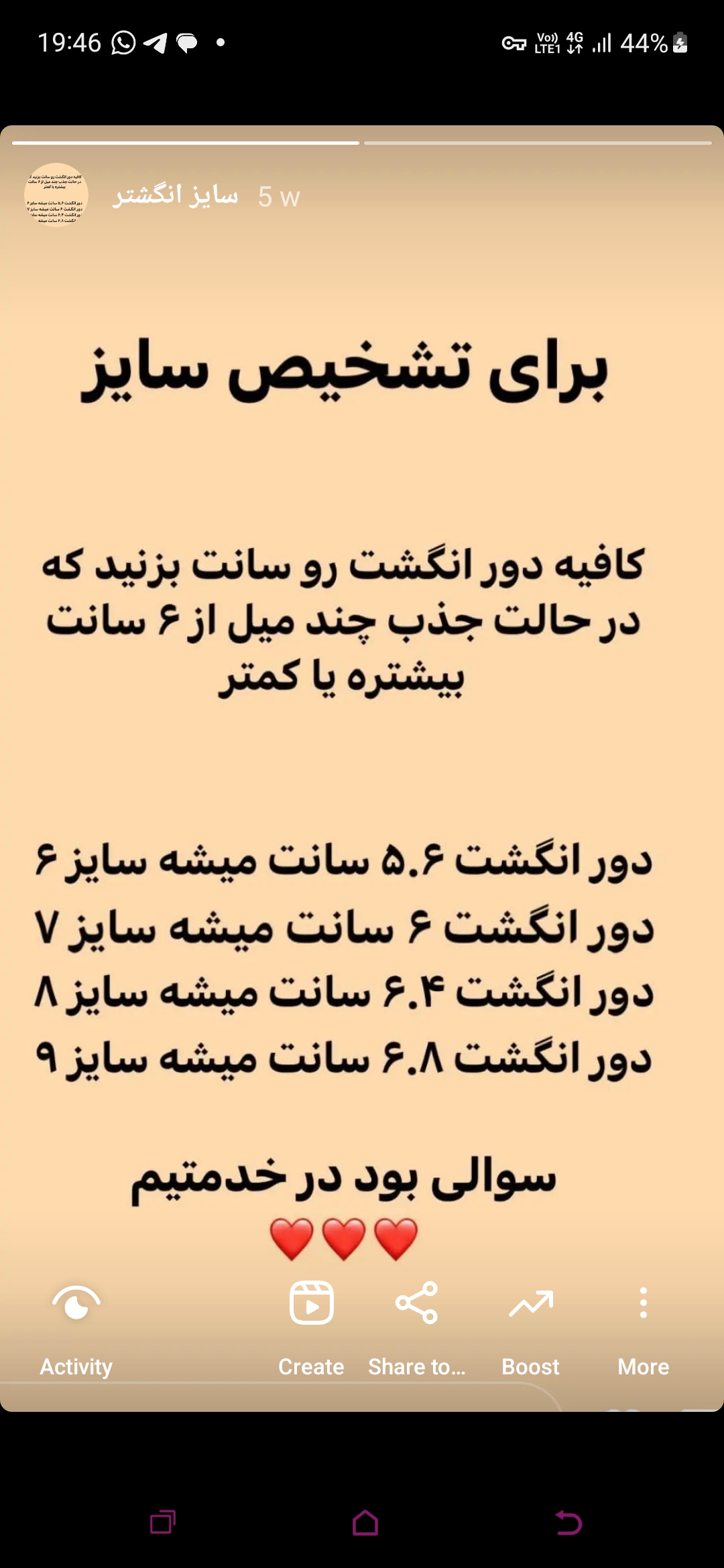This screenshot has width=724, height=1568.
Task: Tap the Android back button
Action: pos(568,1522)
